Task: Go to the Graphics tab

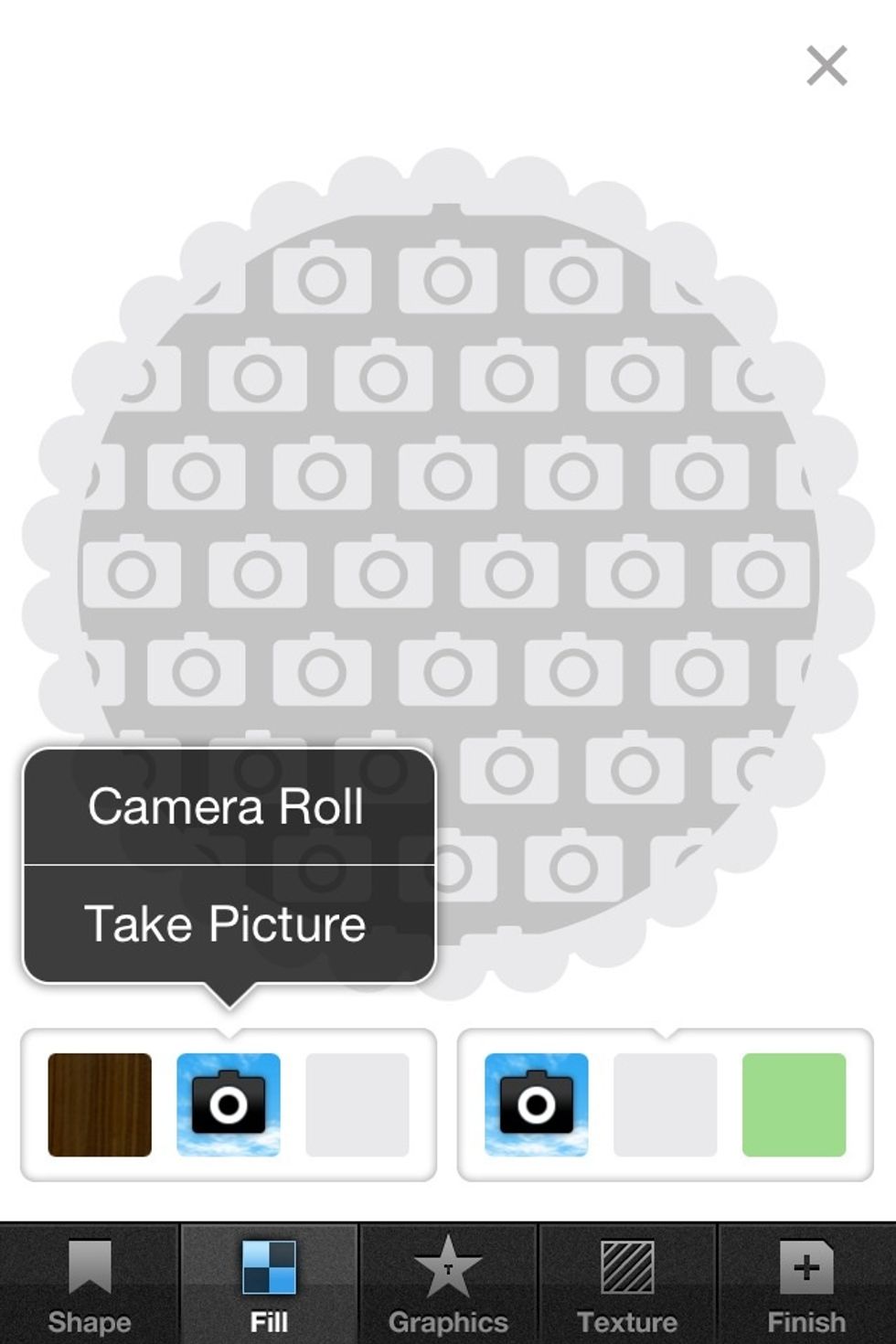Action: click(x=448, y=1284)
